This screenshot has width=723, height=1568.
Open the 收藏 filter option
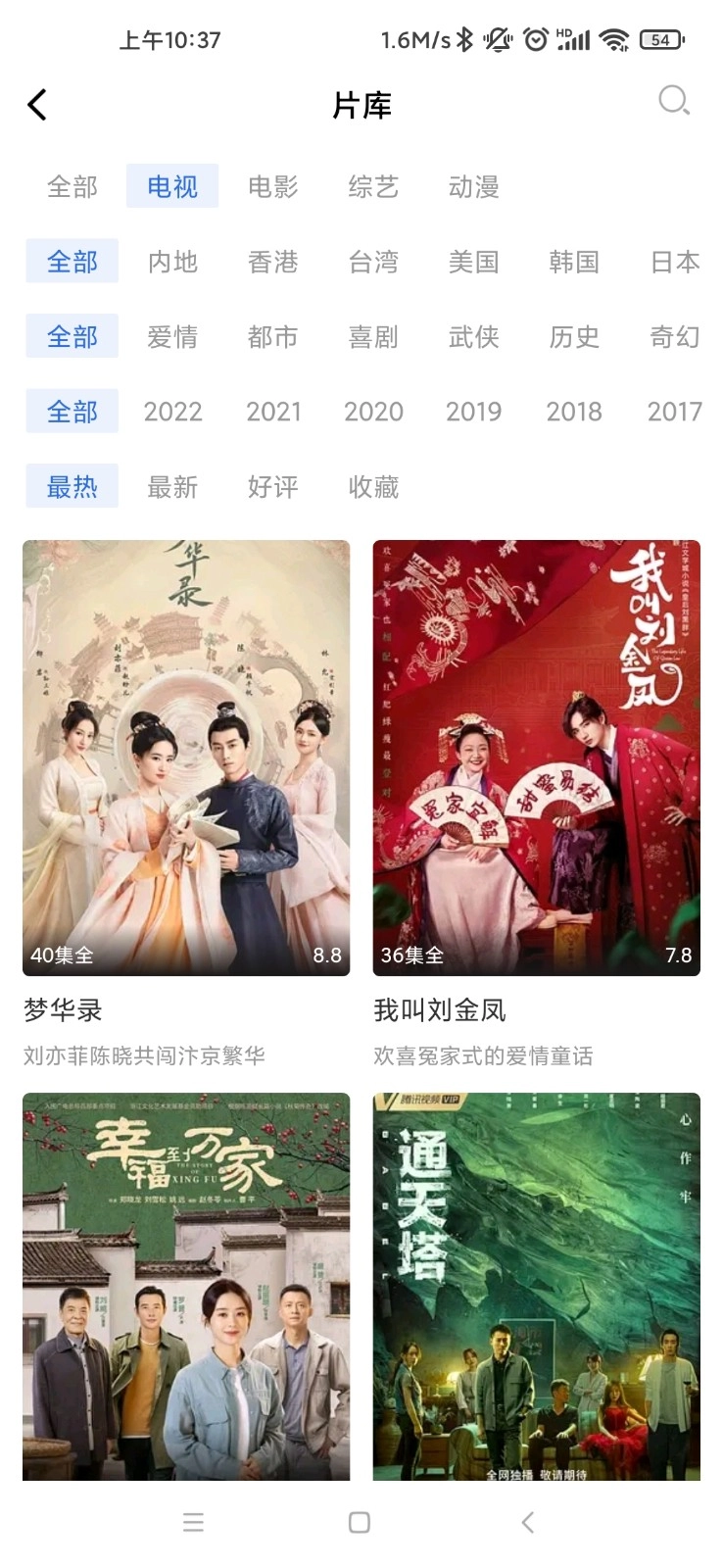point(372,486)
